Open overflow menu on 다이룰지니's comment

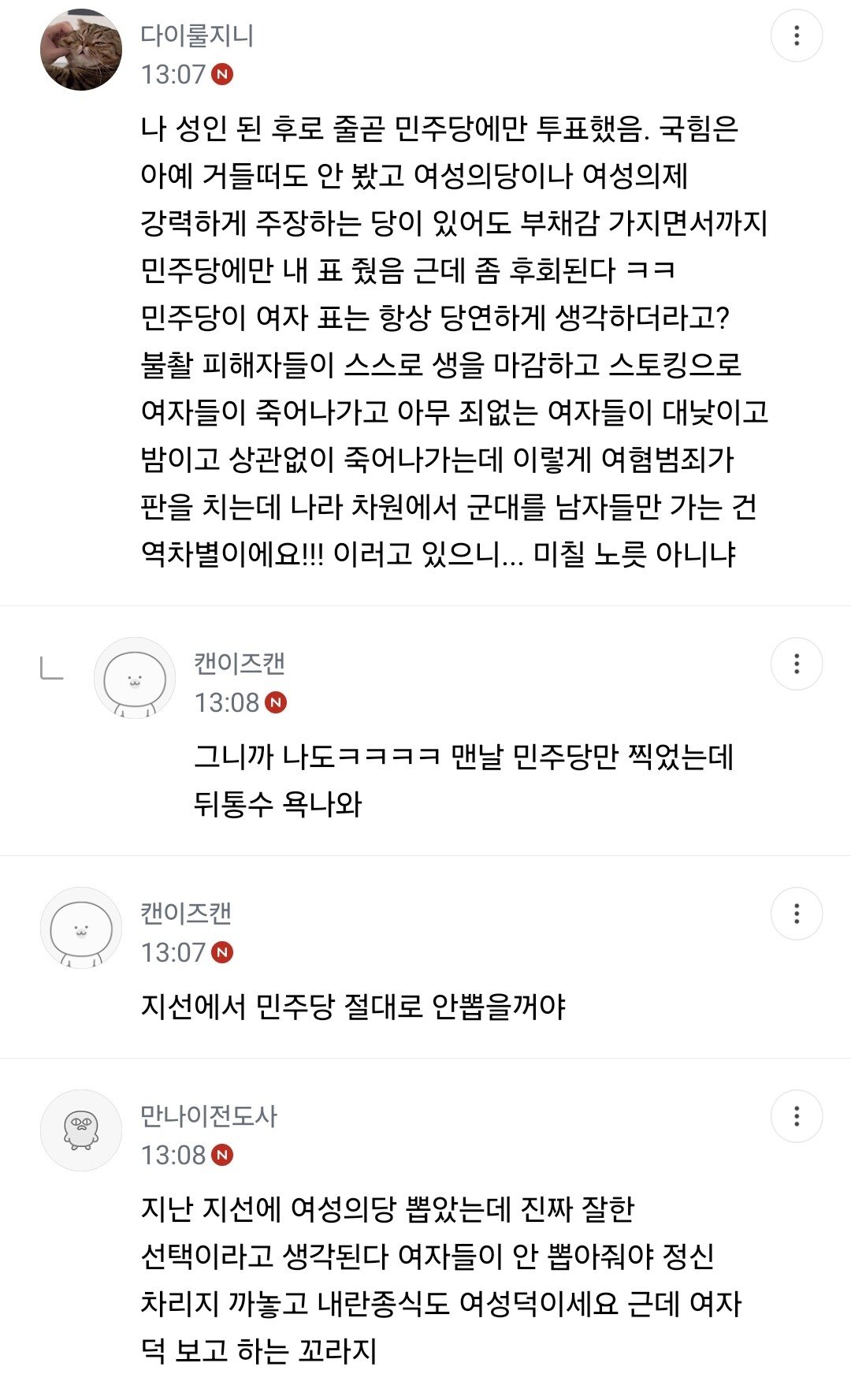[x=796, y=35]
